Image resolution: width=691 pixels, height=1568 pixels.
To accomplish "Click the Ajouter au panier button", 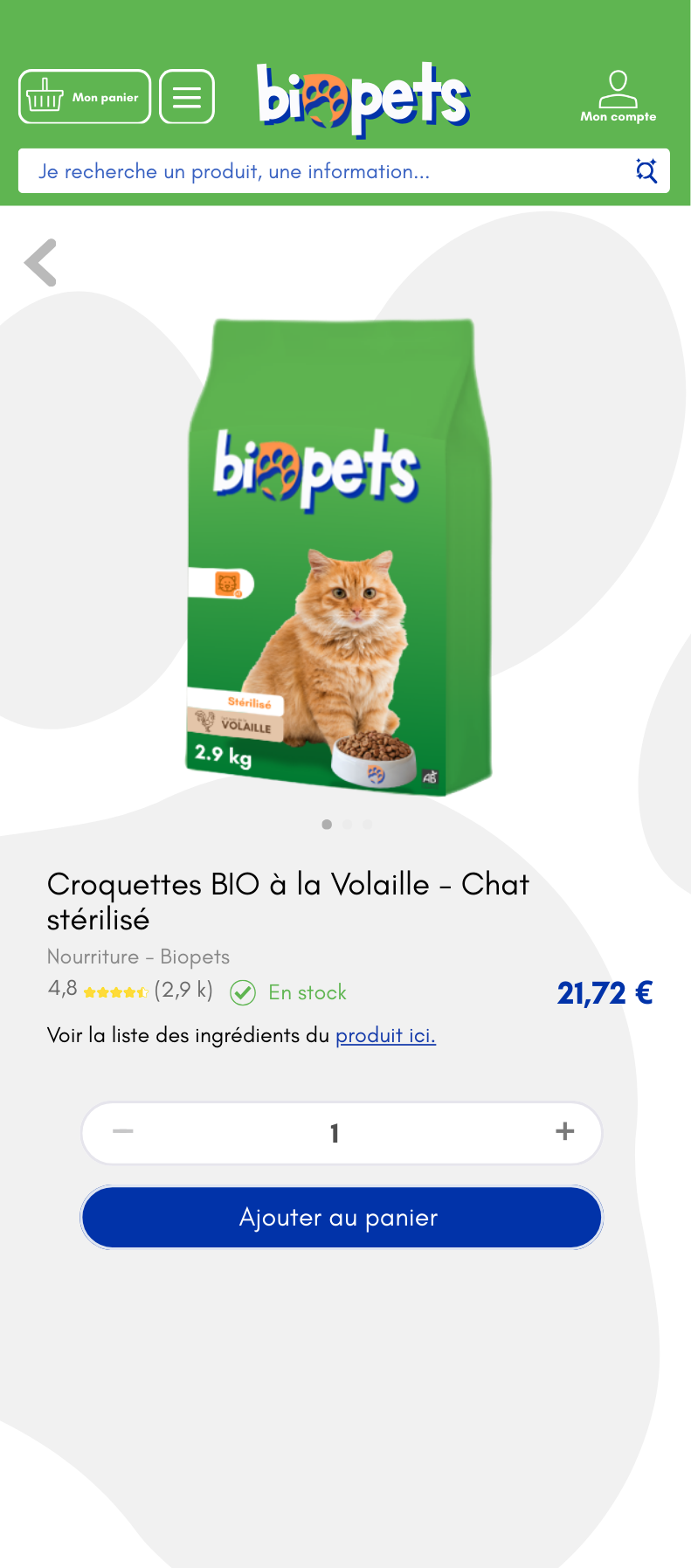I will coord(342,1217).
